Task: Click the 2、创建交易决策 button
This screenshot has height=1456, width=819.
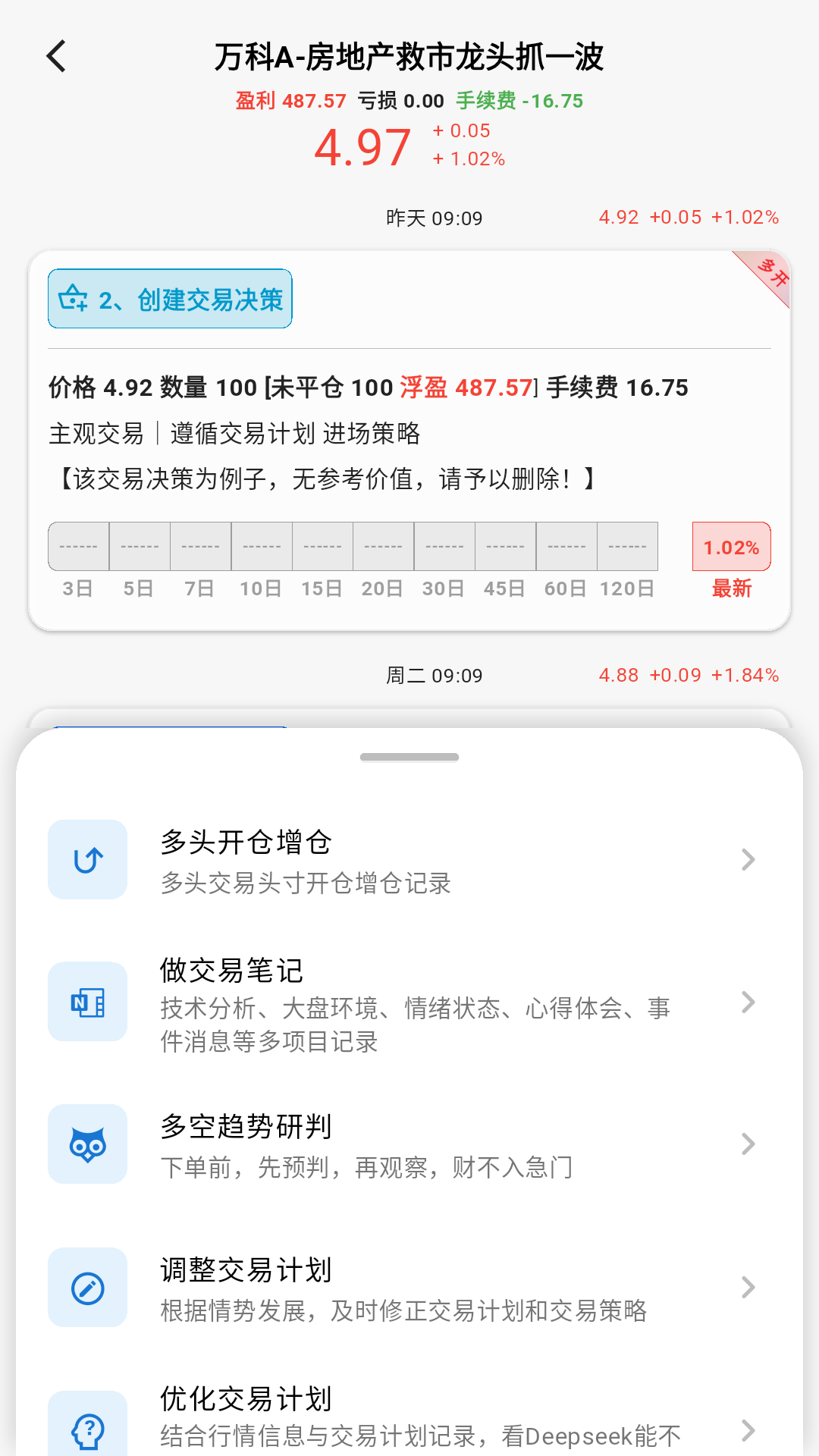Action: (x=169, y=298)
